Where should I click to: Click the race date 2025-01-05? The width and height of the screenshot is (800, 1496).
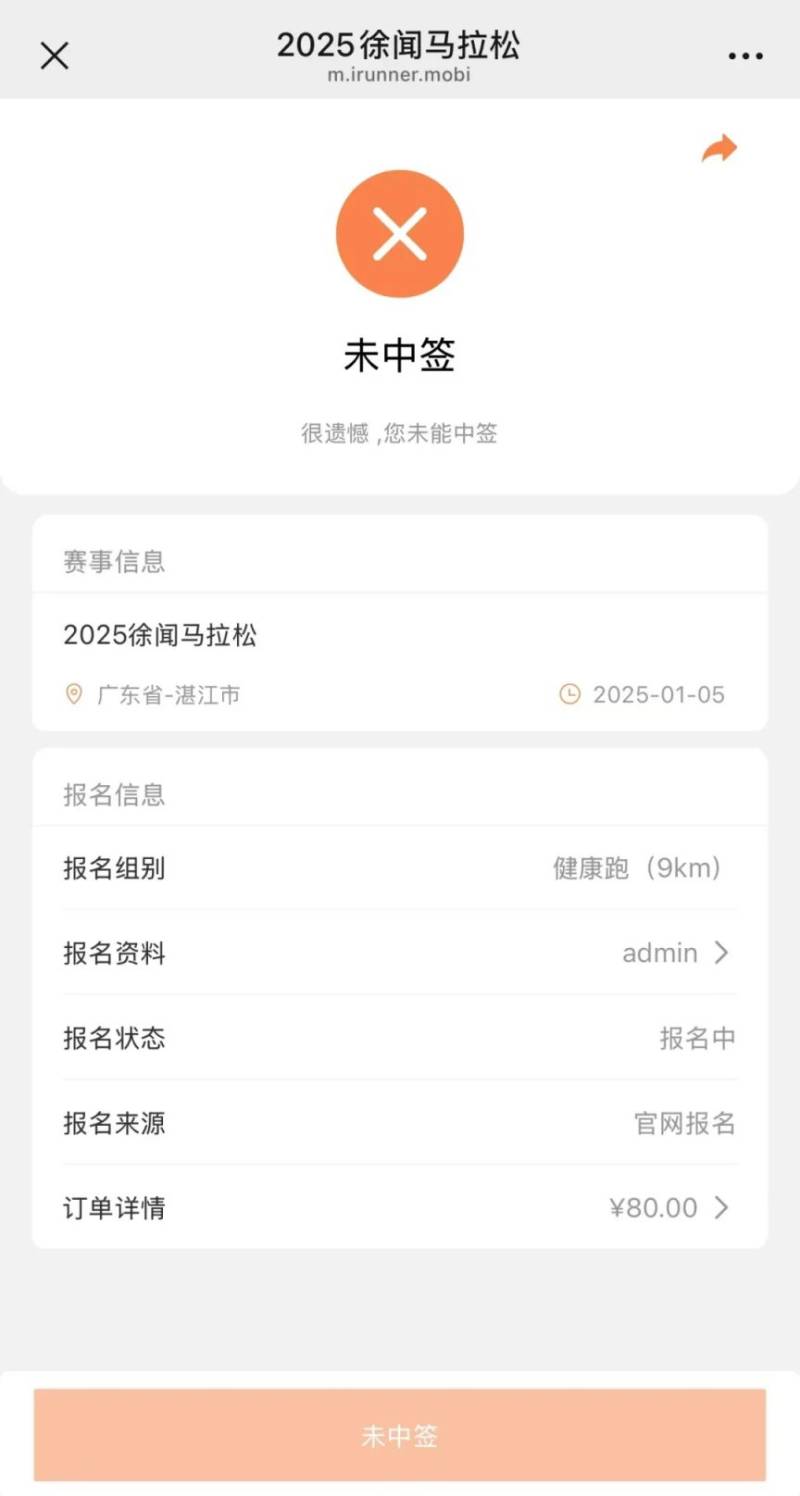click(x=659, y=694)
